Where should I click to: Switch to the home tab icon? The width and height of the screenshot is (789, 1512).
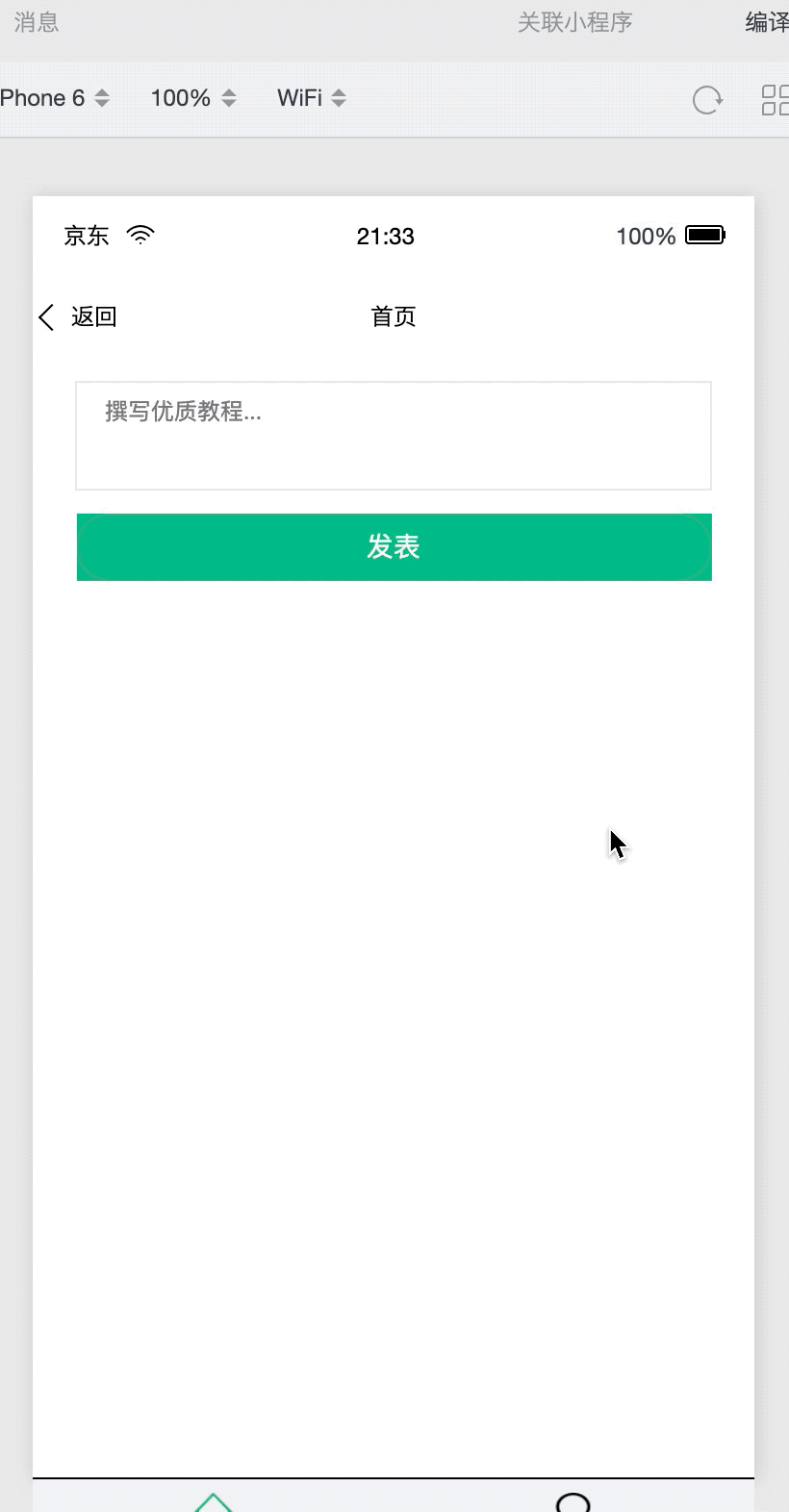coord(214,1501)
